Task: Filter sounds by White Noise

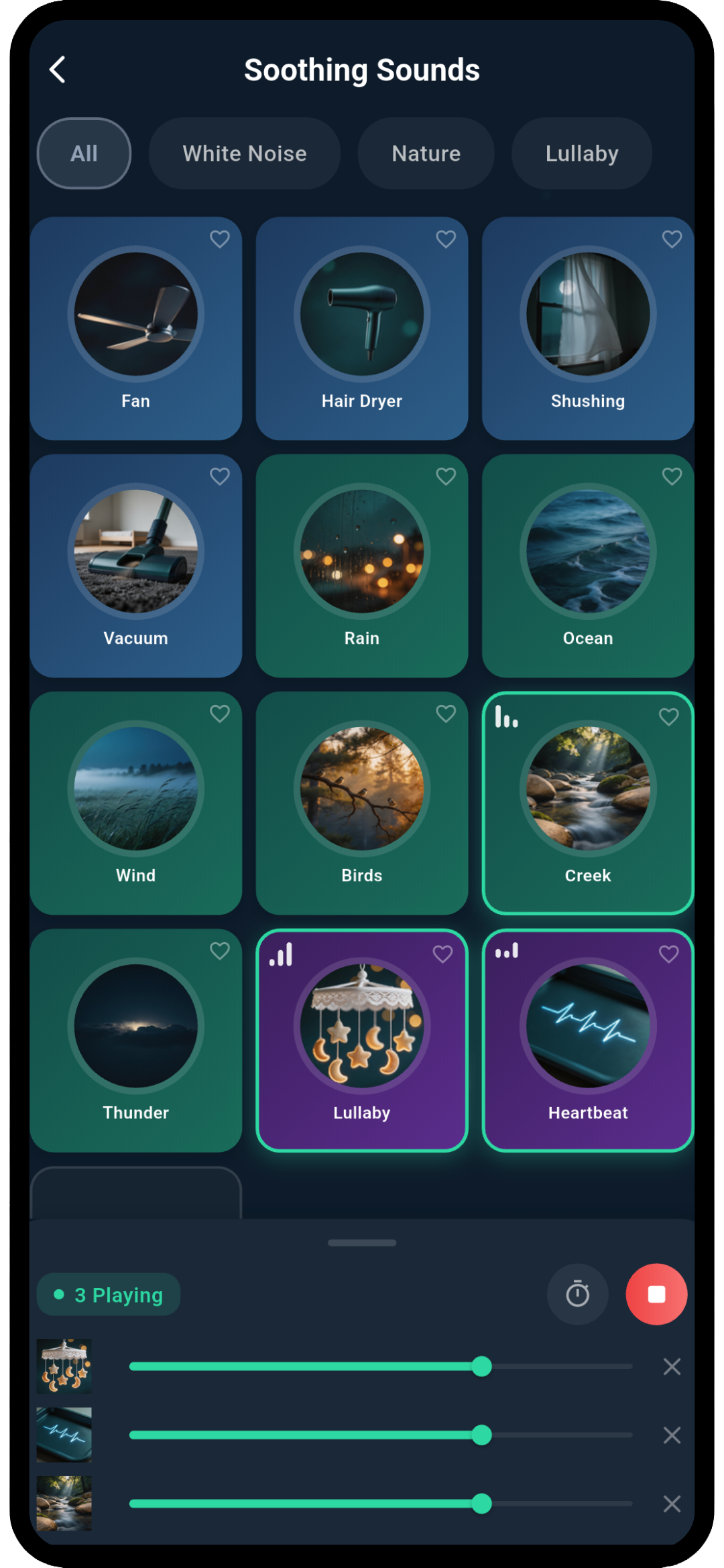Action: pos(244,153)
